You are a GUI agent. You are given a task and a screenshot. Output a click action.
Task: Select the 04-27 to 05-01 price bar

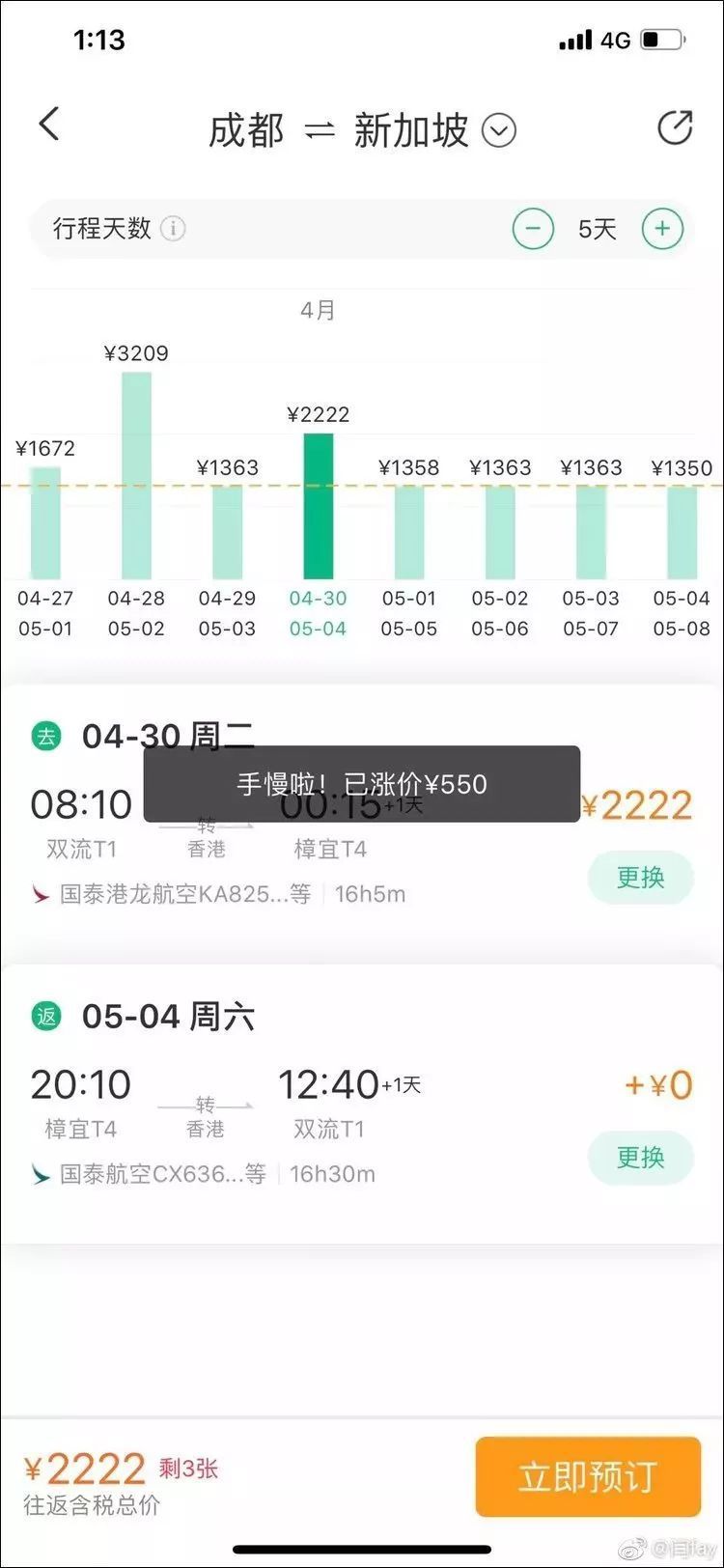point(45,522)
